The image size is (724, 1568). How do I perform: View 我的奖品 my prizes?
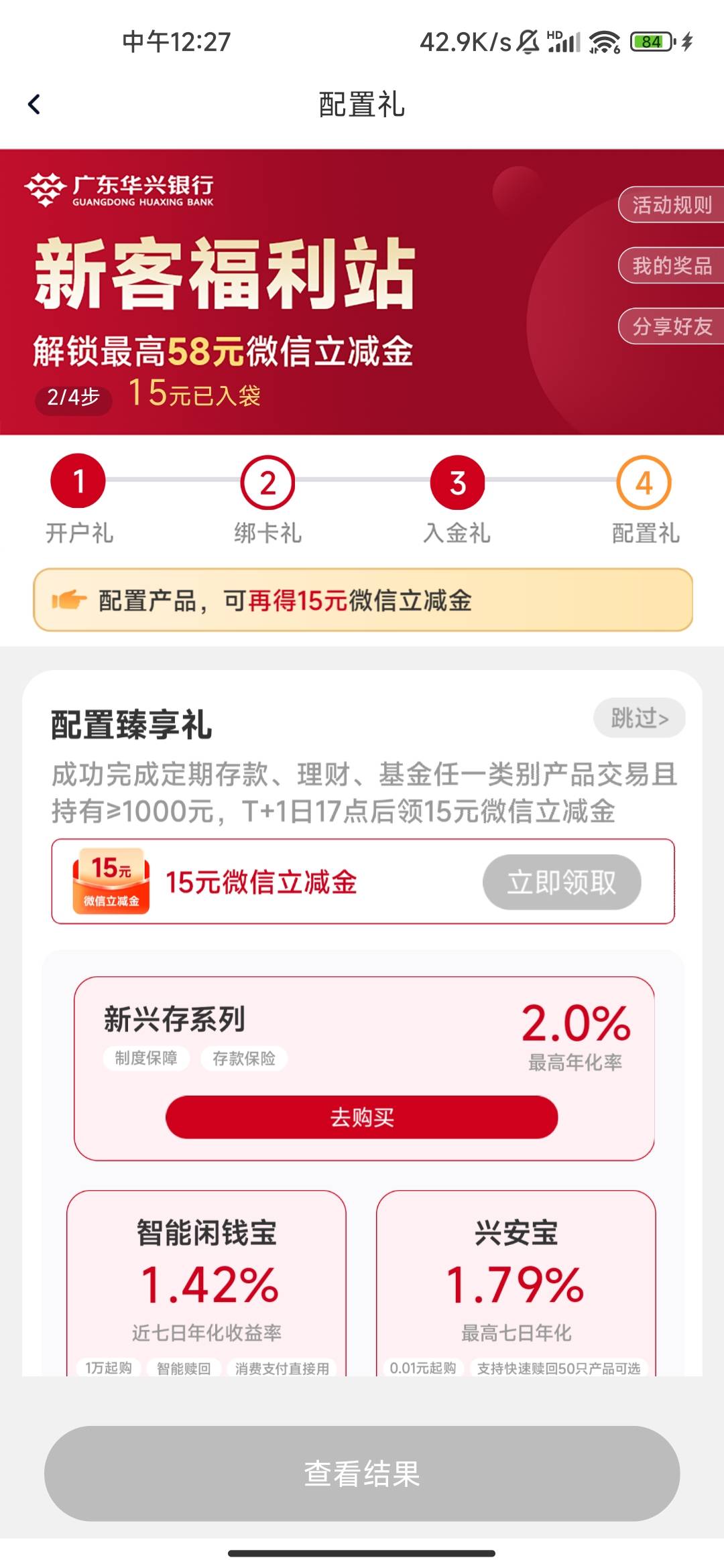coord(671,265)
